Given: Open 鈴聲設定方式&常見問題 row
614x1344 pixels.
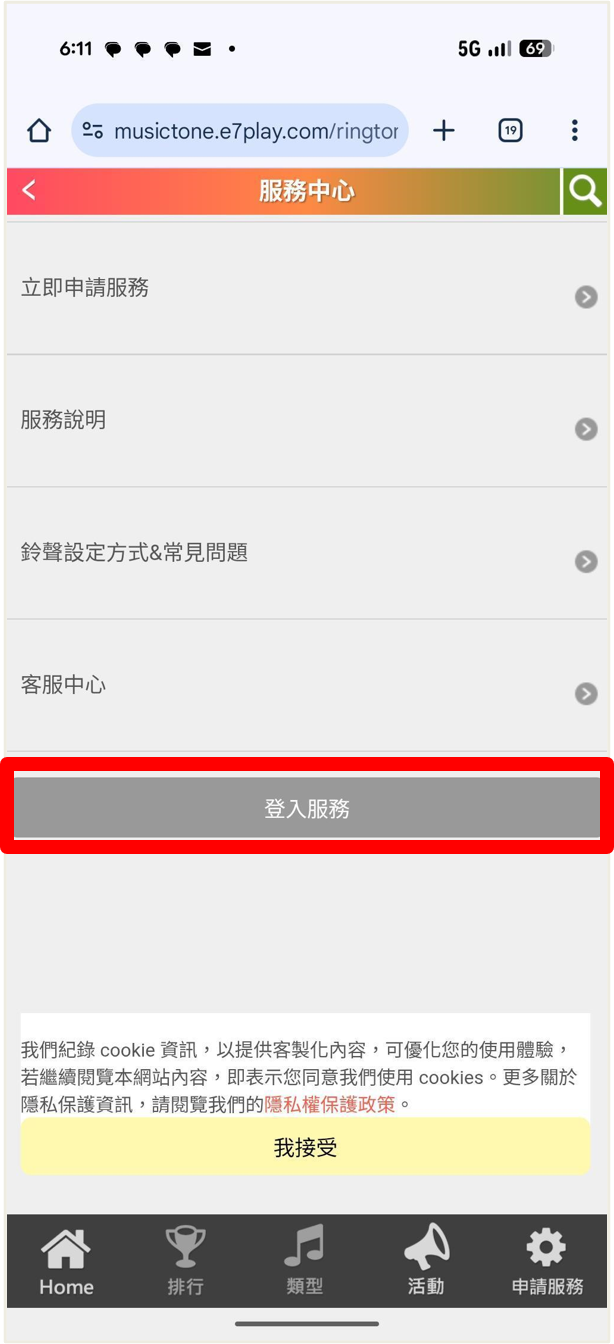Looking at the screenshot, I should (x=306, y=553).
